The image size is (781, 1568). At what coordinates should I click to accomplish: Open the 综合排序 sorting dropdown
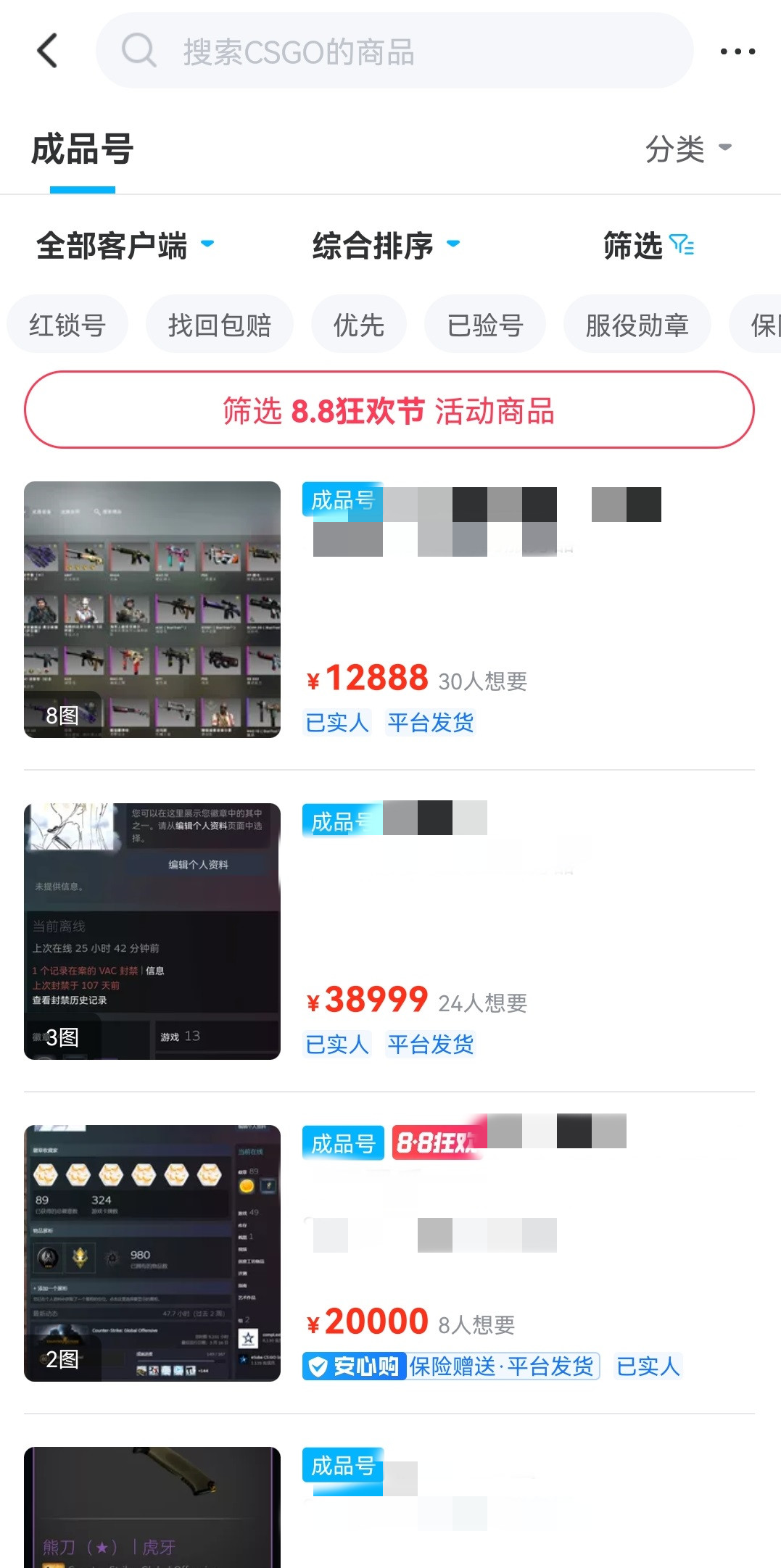pyautogui.click(x=386, y=246)
